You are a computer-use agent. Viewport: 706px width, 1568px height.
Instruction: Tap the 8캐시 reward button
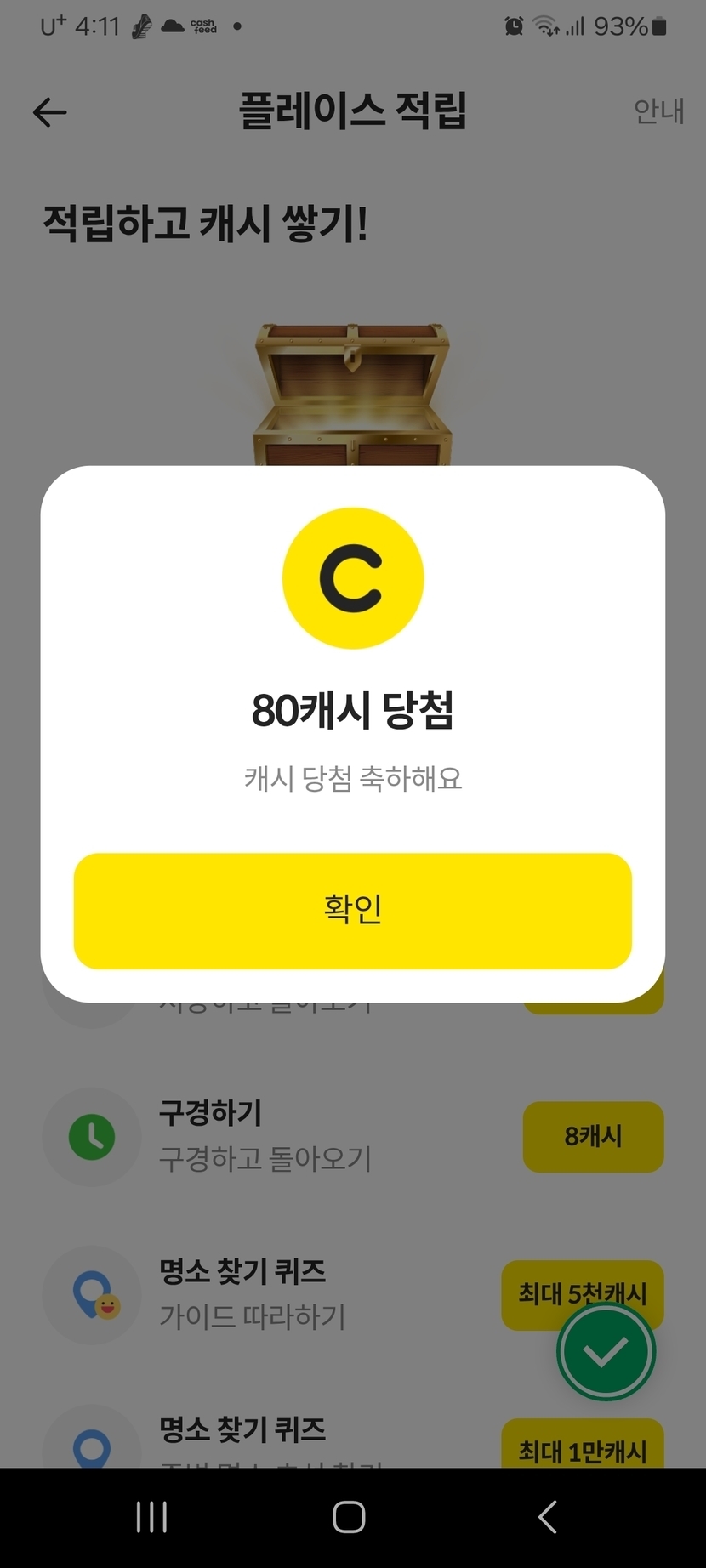[593, 1137]
